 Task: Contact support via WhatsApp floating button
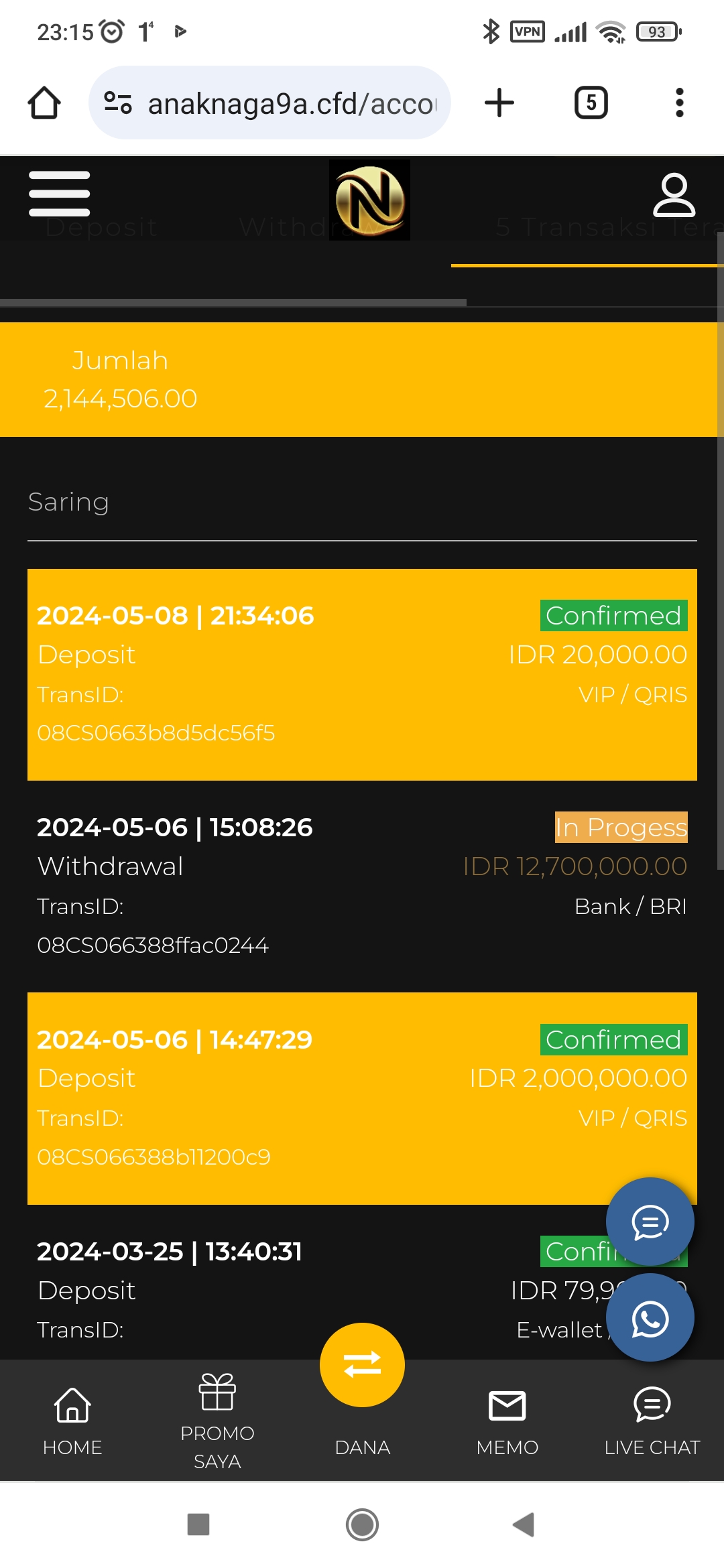point(650,1318)
